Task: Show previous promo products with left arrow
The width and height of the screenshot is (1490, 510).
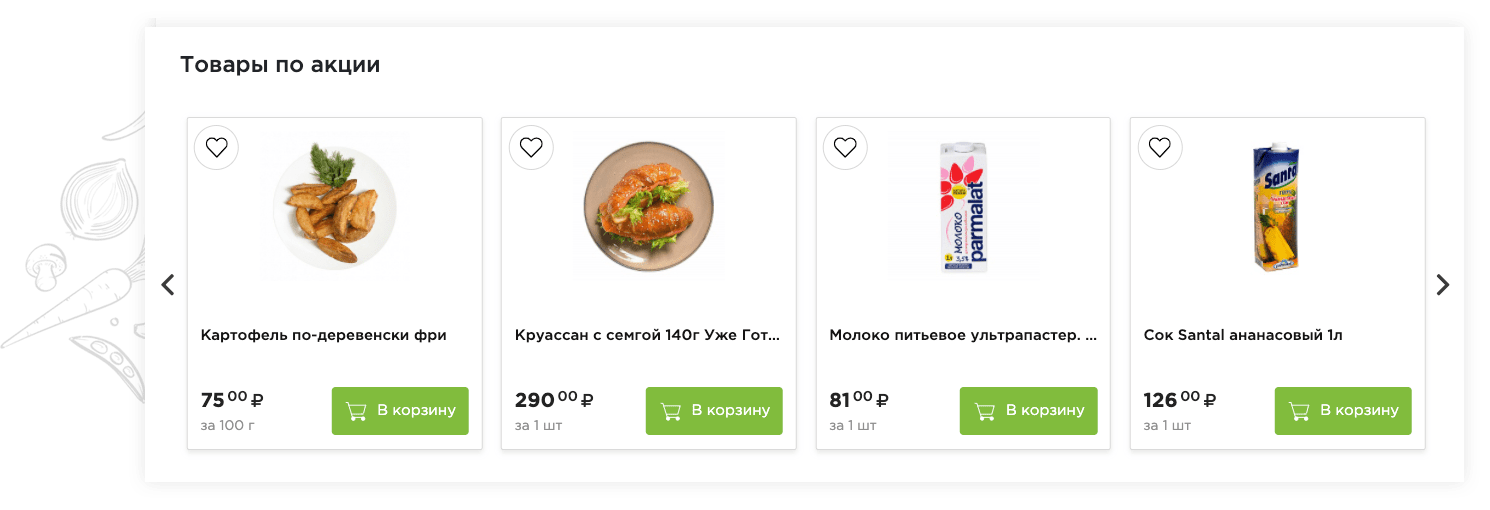Action: pyautogui.click(x=168, y=285)
